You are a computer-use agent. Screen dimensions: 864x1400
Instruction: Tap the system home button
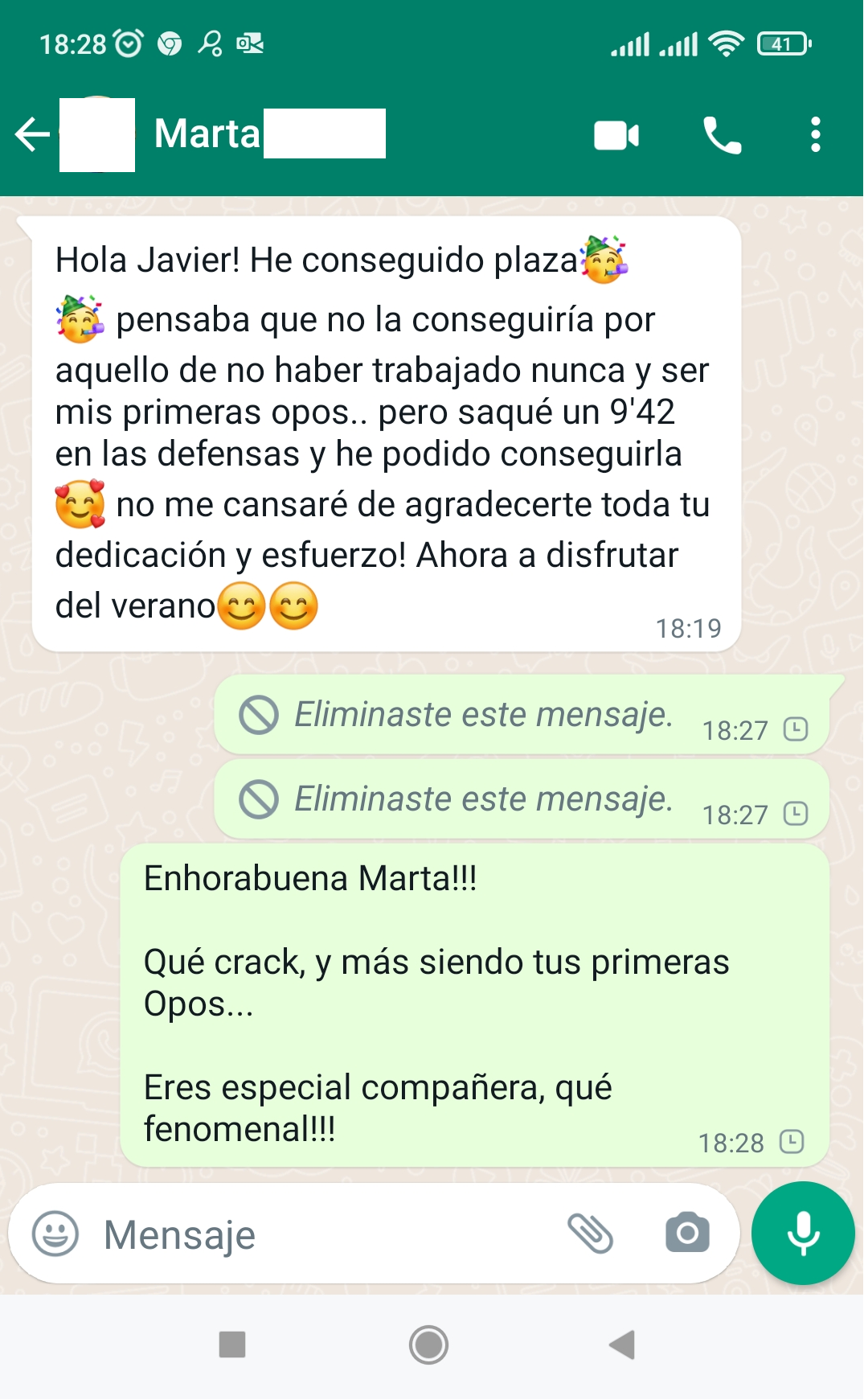(x=428, y=1345)
